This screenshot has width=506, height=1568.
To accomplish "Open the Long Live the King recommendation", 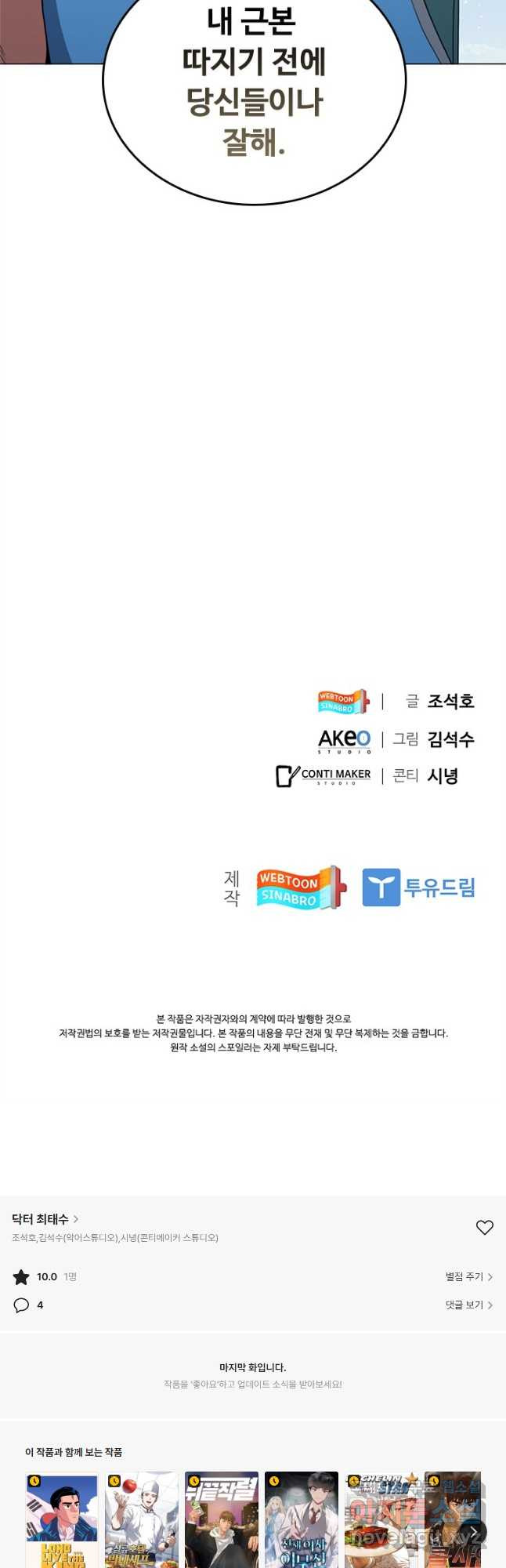I will (62, 1519).
